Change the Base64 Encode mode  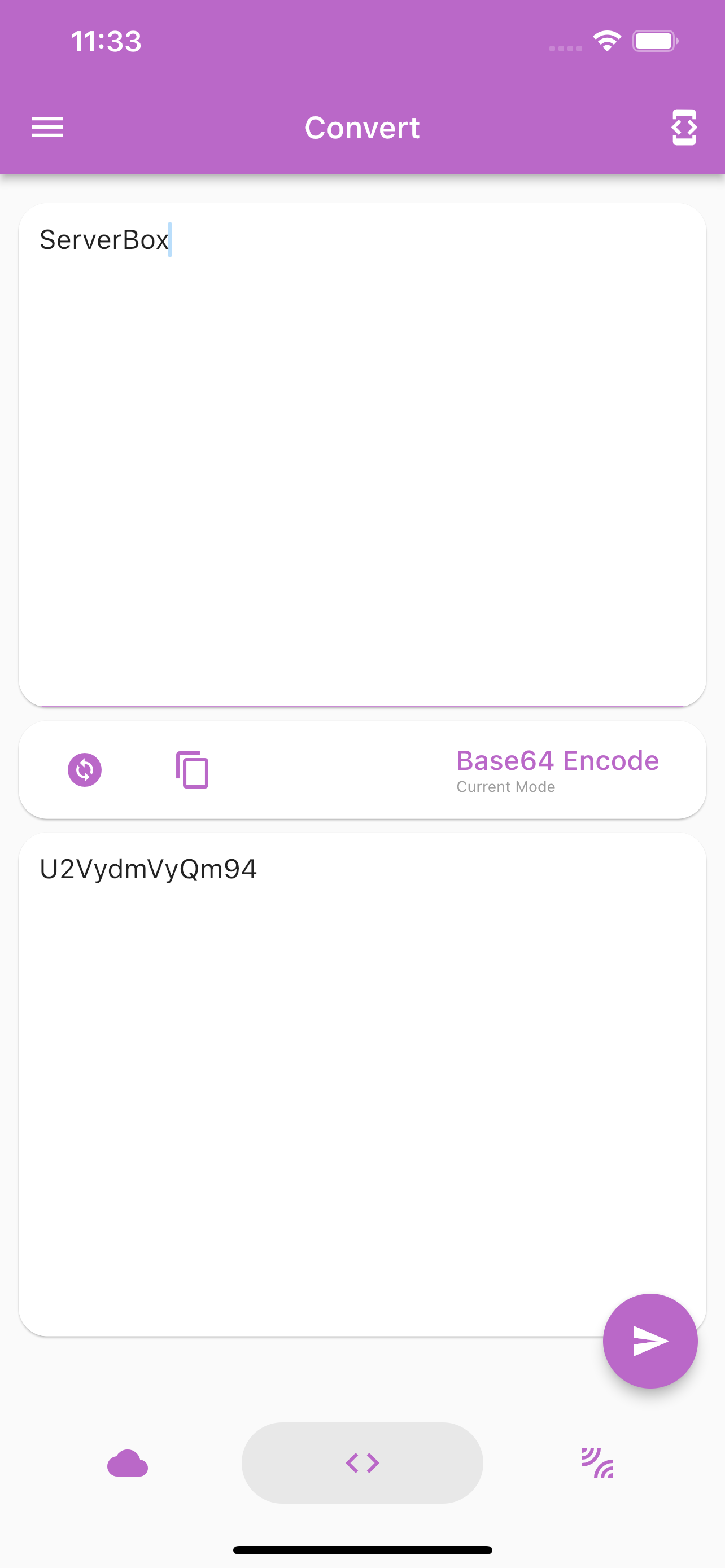(x=557, y=769)
